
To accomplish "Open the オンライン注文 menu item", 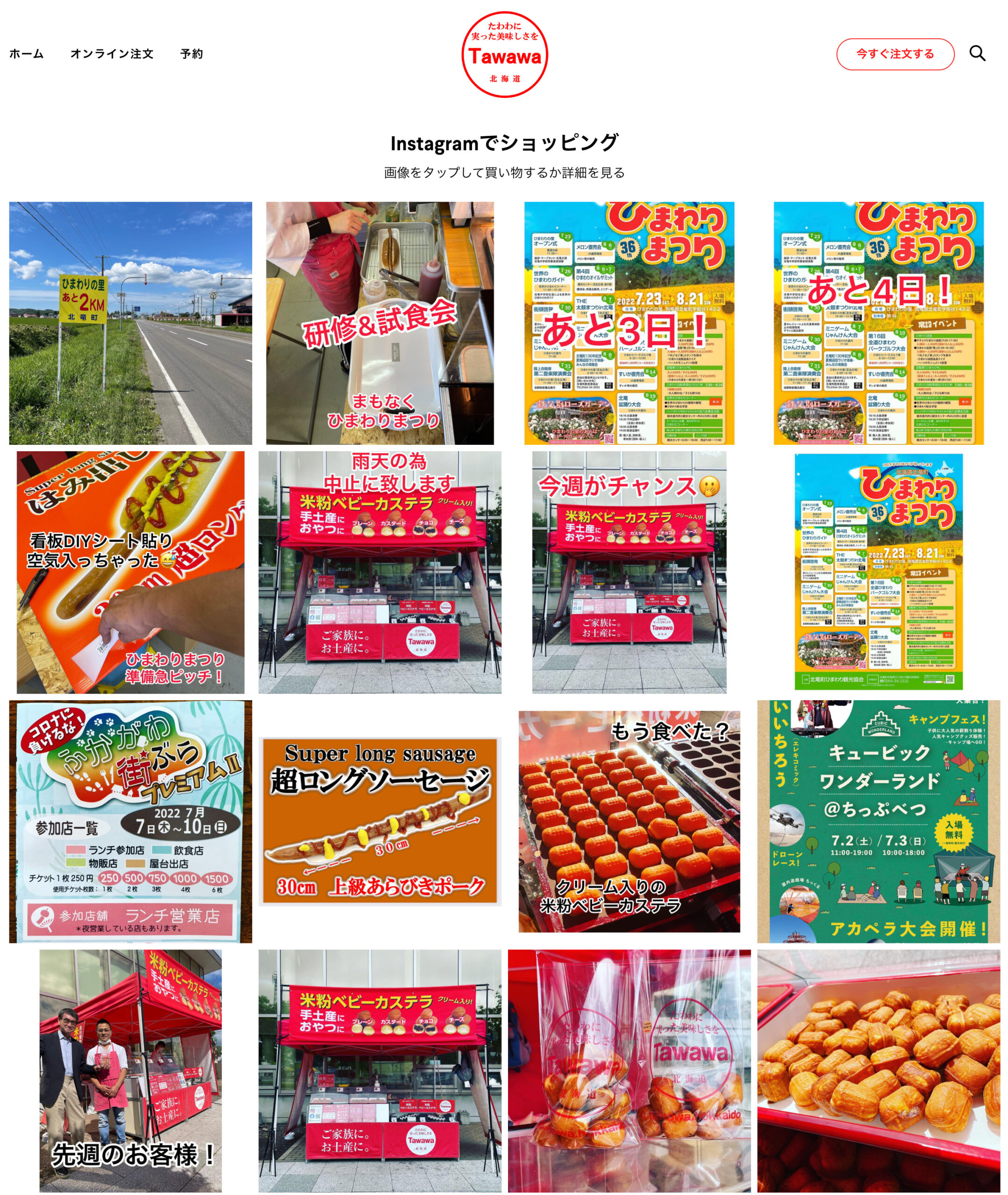I will point(112,54).
